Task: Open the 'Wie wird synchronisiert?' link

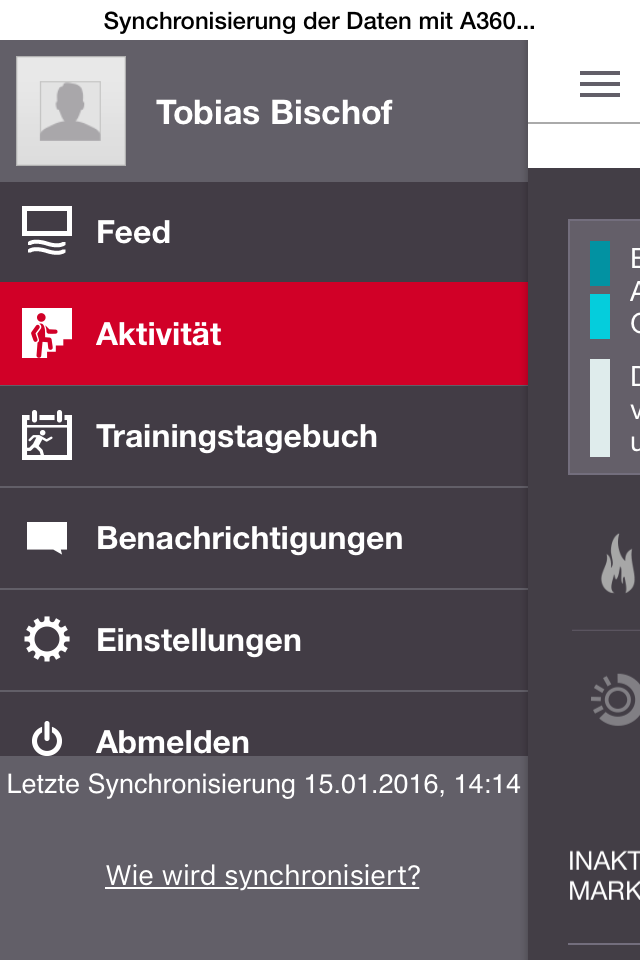Action: pyautogui.click(x=263, y=876)
